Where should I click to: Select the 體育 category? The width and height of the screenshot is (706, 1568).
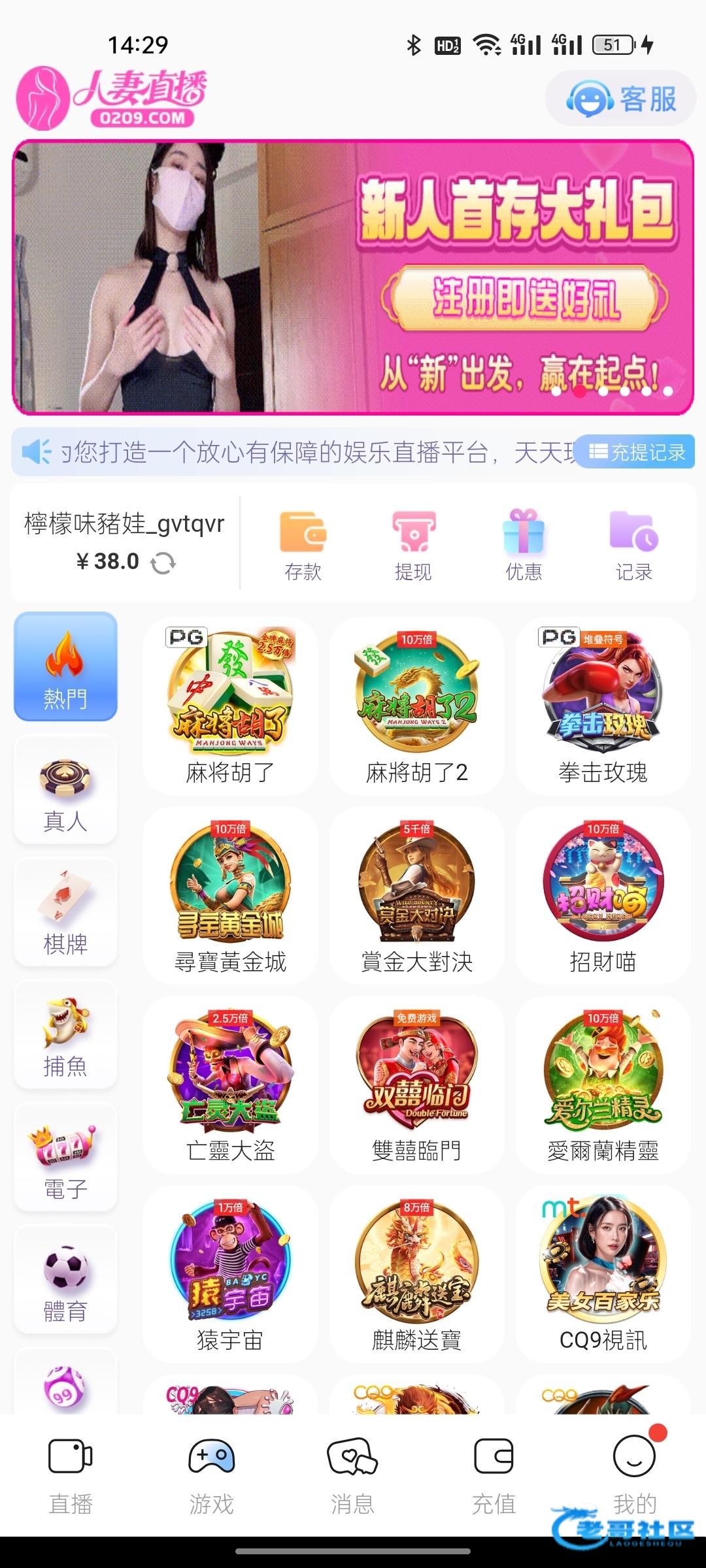[65, 1279]
